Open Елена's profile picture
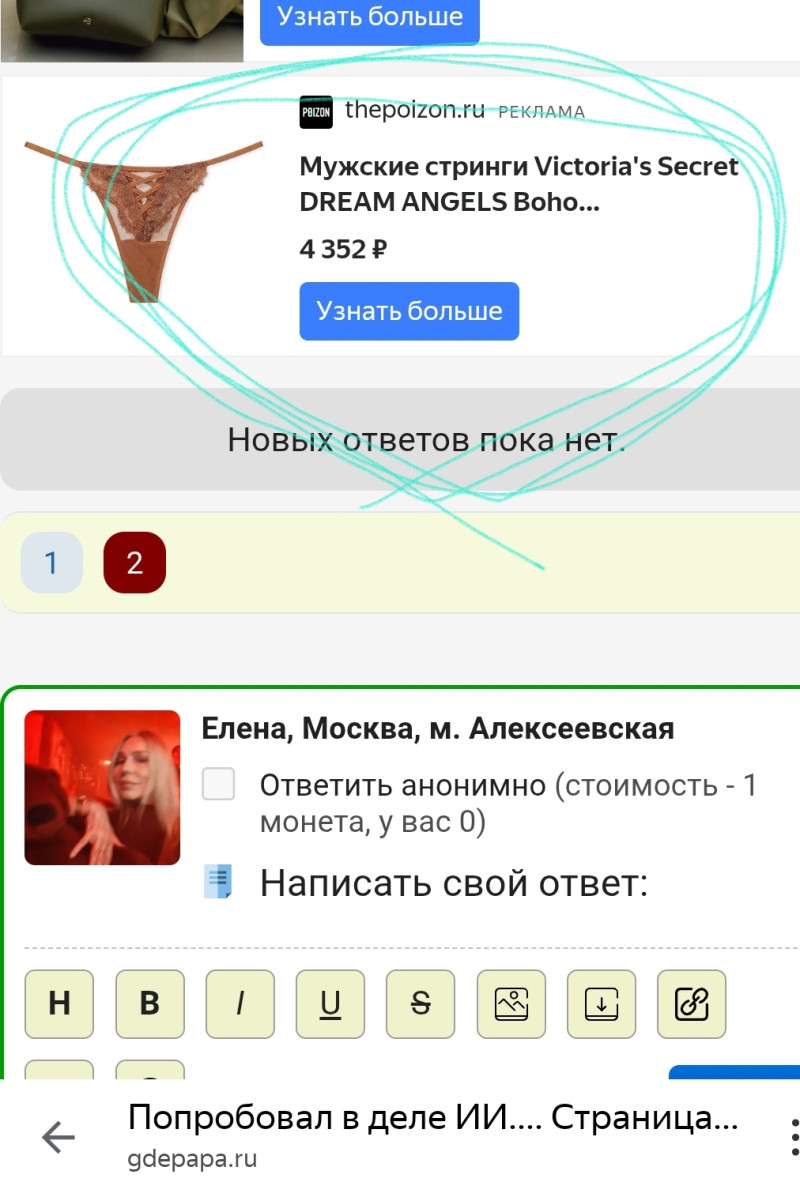The width and height of the screenshot is (800, 1182). [x=102, y=787]
